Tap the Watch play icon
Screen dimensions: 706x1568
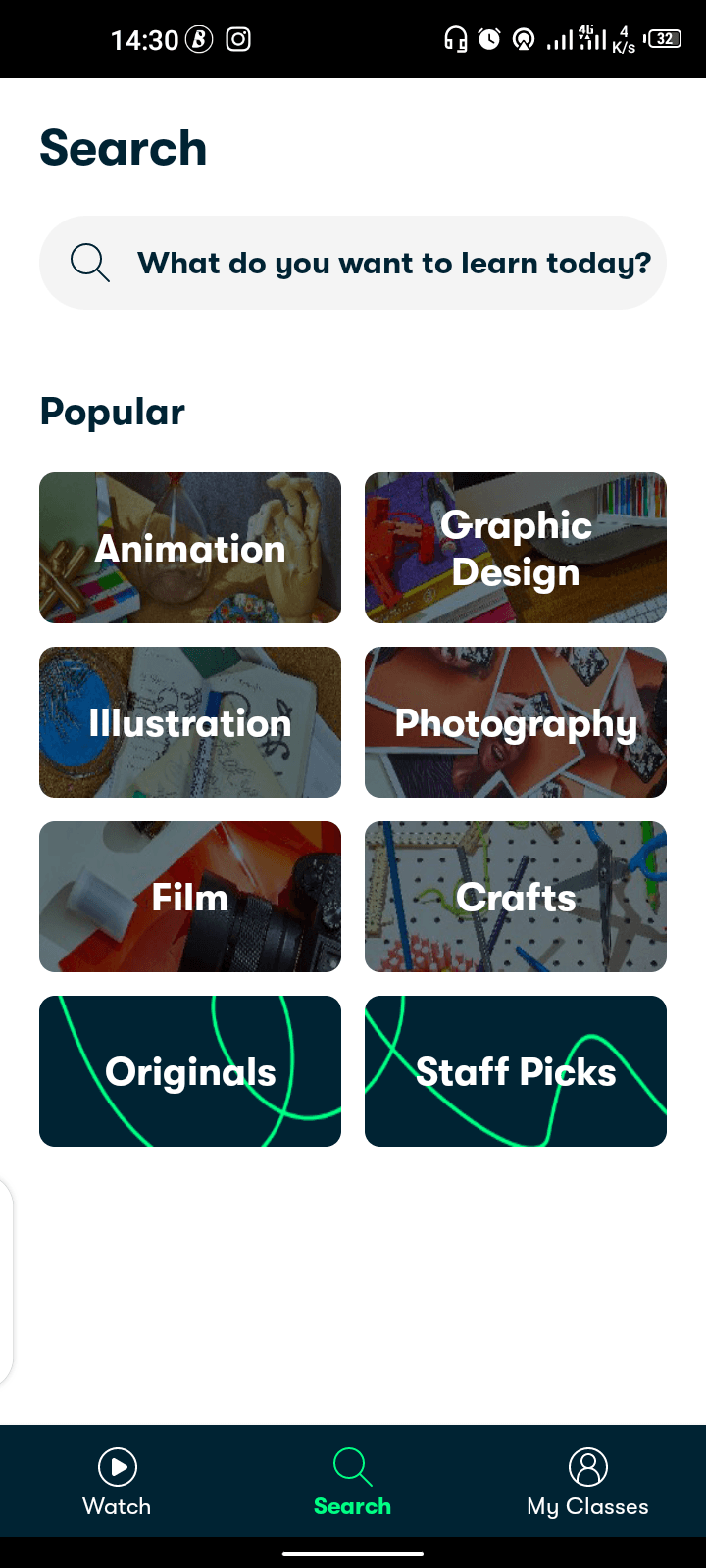pos(116,1467)
